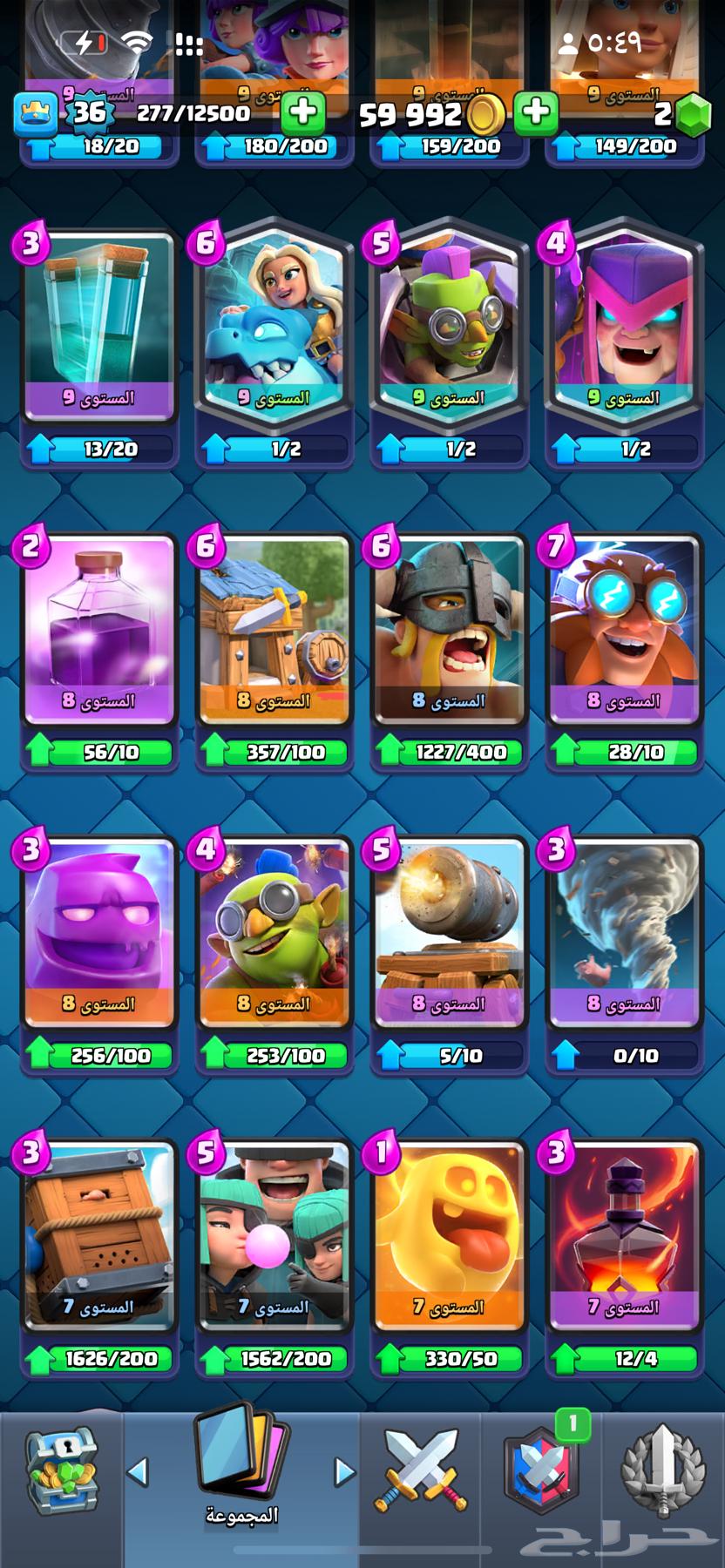
Task: Switch to the Battle crossed swords tab
Action: tap(421, 1472)
